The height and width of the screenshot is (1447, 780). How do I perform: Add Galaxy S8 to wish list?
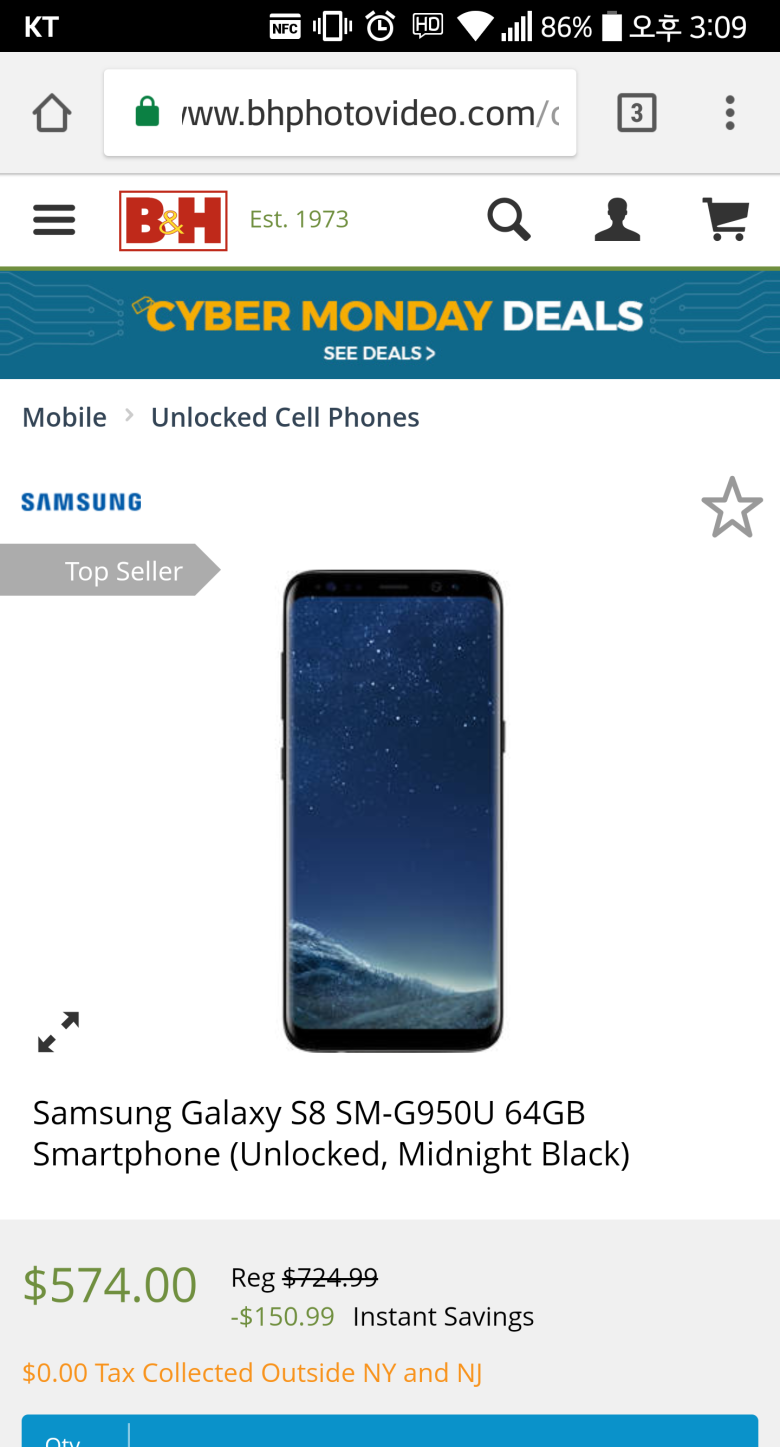pos(732,507)
